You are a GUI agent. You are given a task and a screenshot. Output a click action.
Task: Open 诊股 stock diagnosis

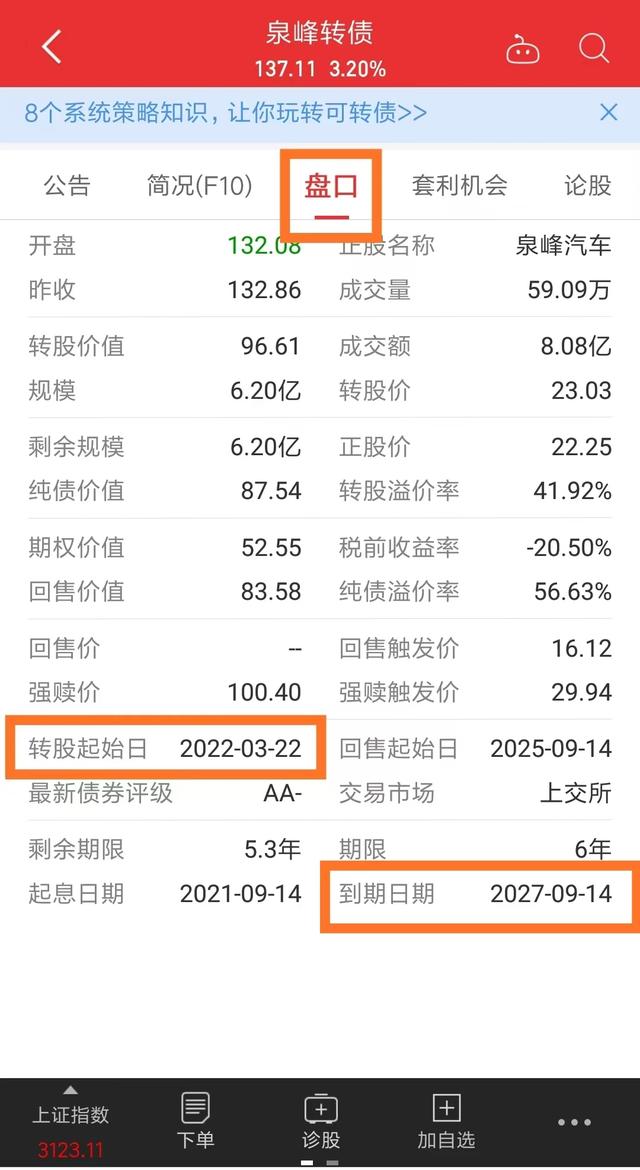tap(321, 1121)
